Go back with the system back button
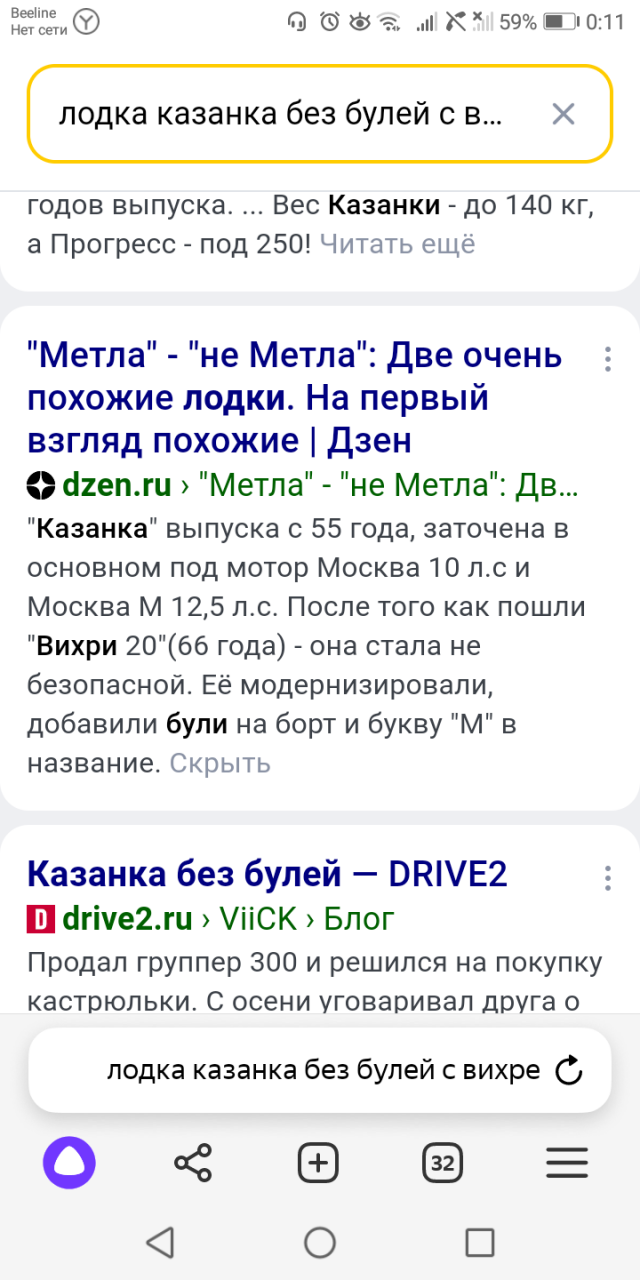This screenshot has width=640, height=1280. coord(160,1242)
